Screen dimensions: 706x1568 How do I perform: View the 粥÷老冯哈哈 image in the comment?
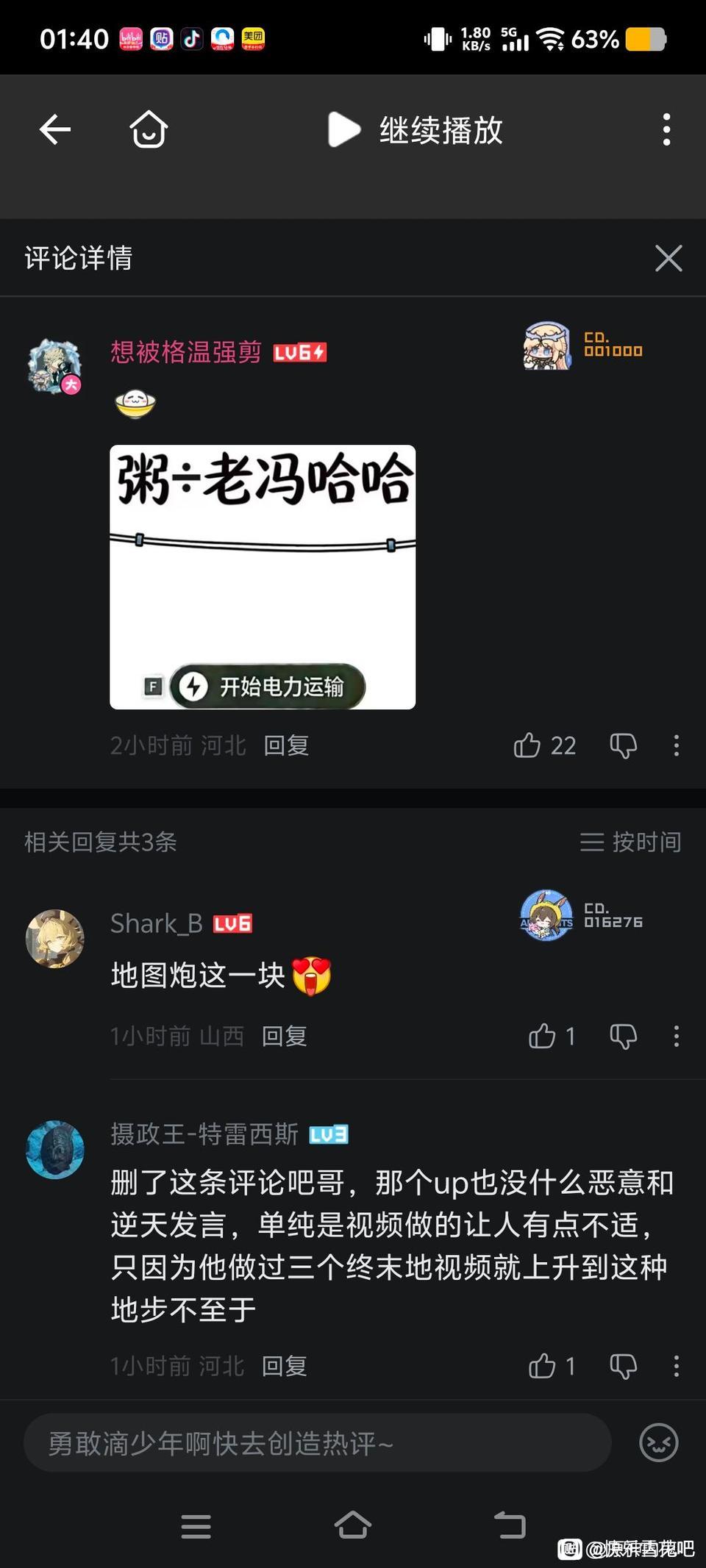tap(263, 577)
